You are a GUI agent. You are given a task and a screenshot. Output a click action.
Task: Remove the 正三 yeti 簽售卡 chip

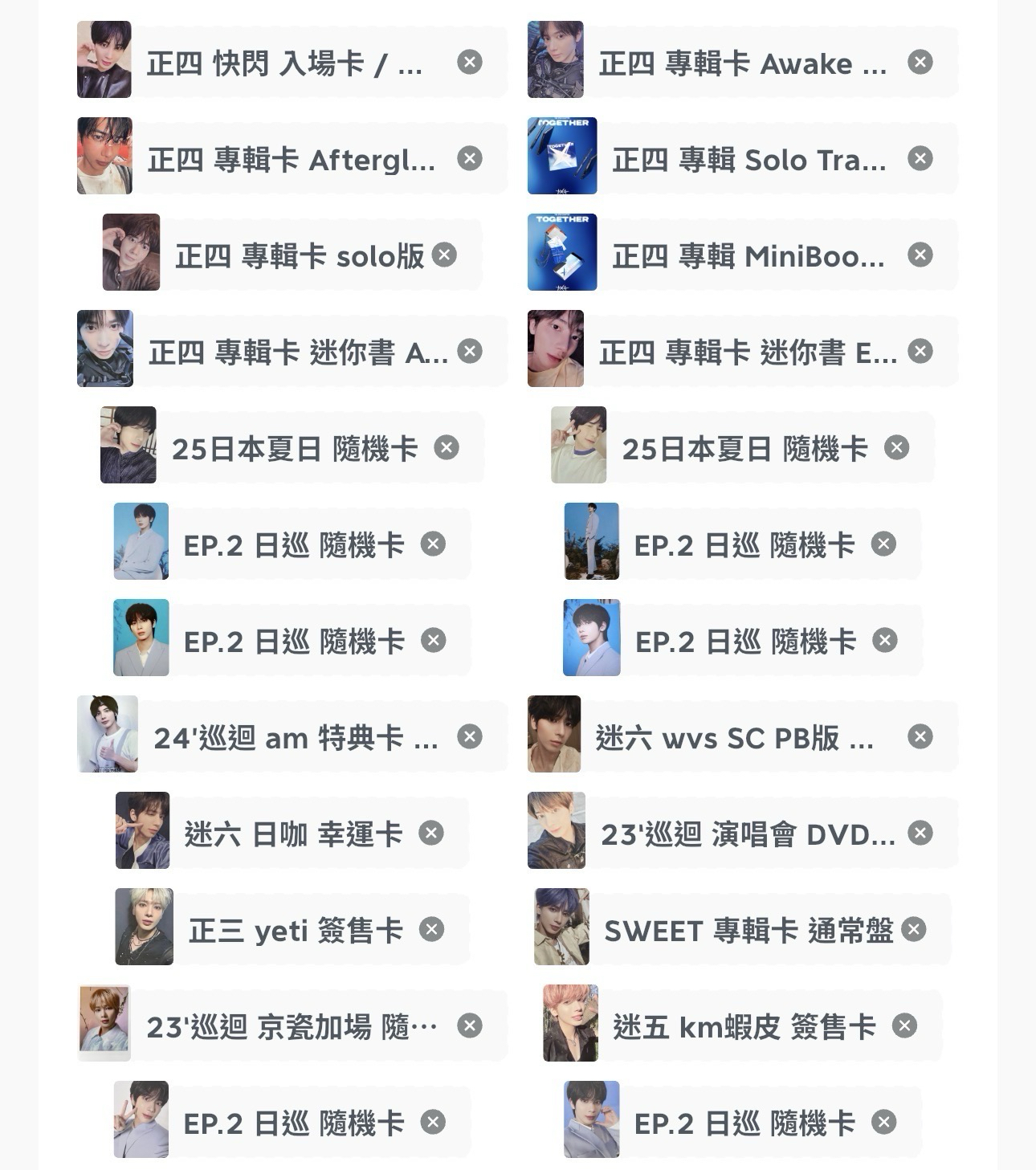(432, 929)
